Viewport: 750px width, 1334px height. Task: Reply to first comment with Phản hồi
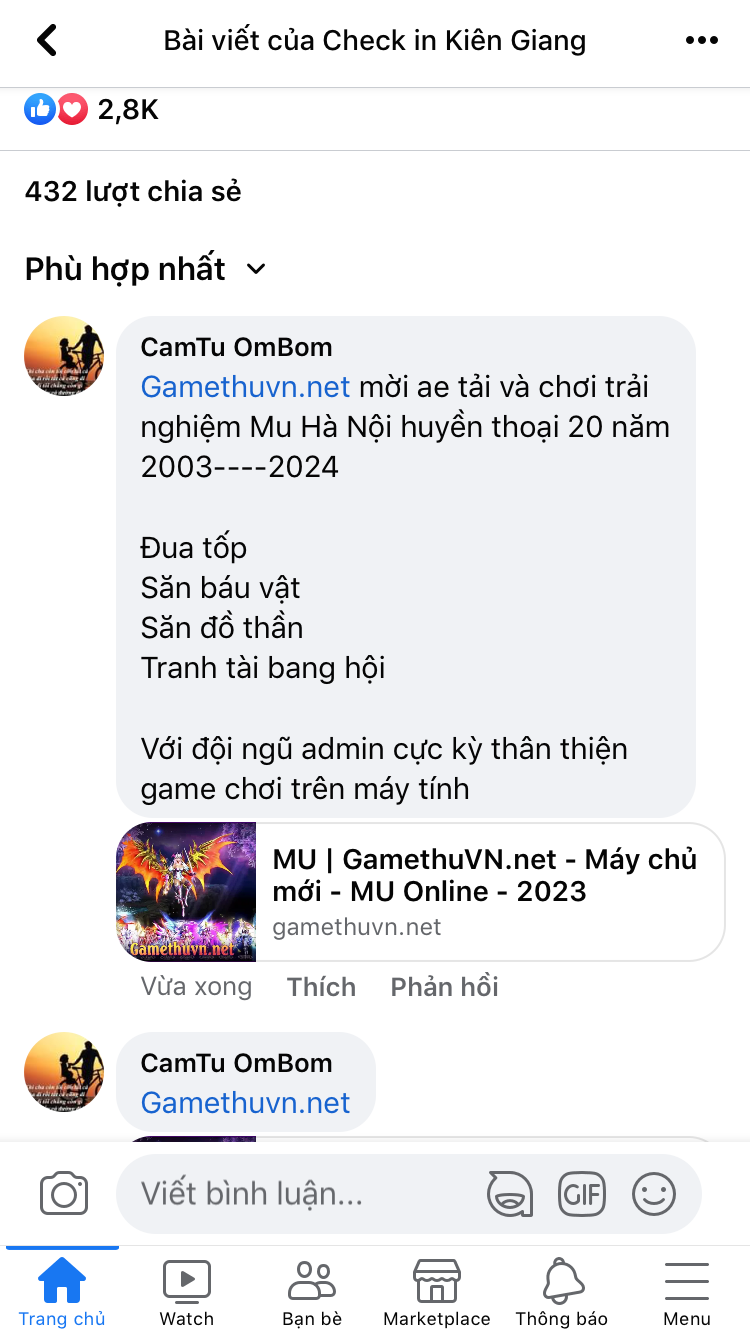click(x=444, y=987)
